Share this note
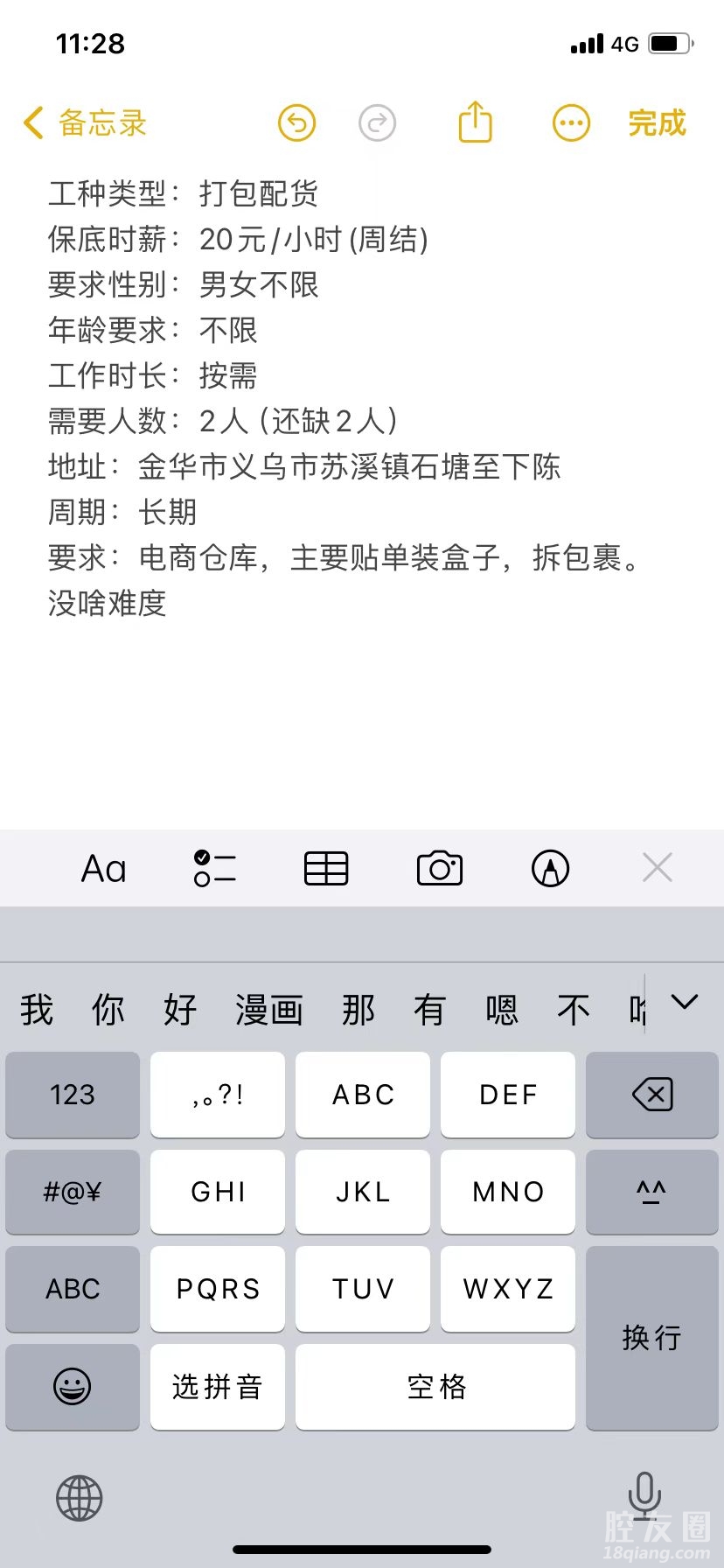Image resolution: width=724 pixels, height=1568 pixels. point(476,122)
